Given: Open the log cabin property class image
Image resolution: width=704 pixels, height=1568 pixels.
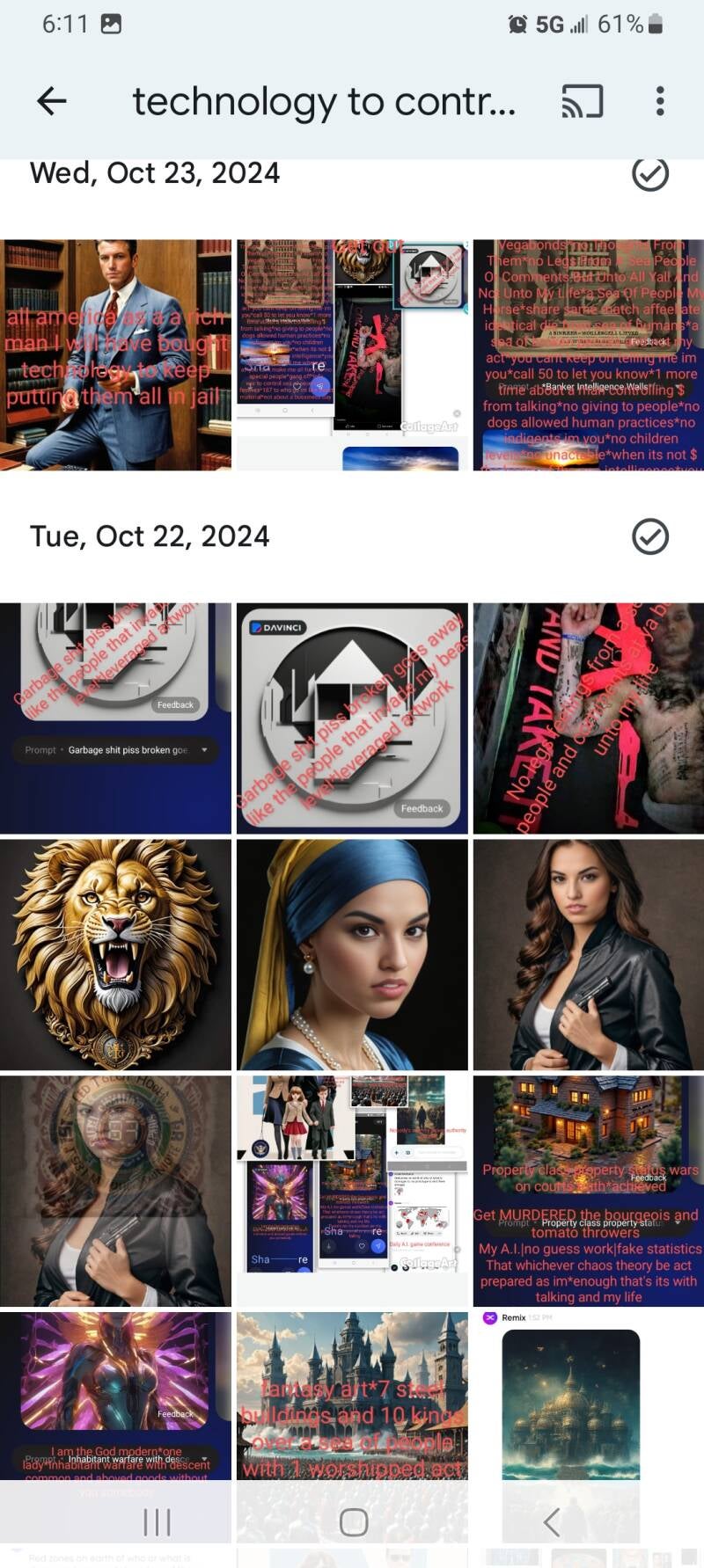Looking at the screenshot, I should point(588,1190).
